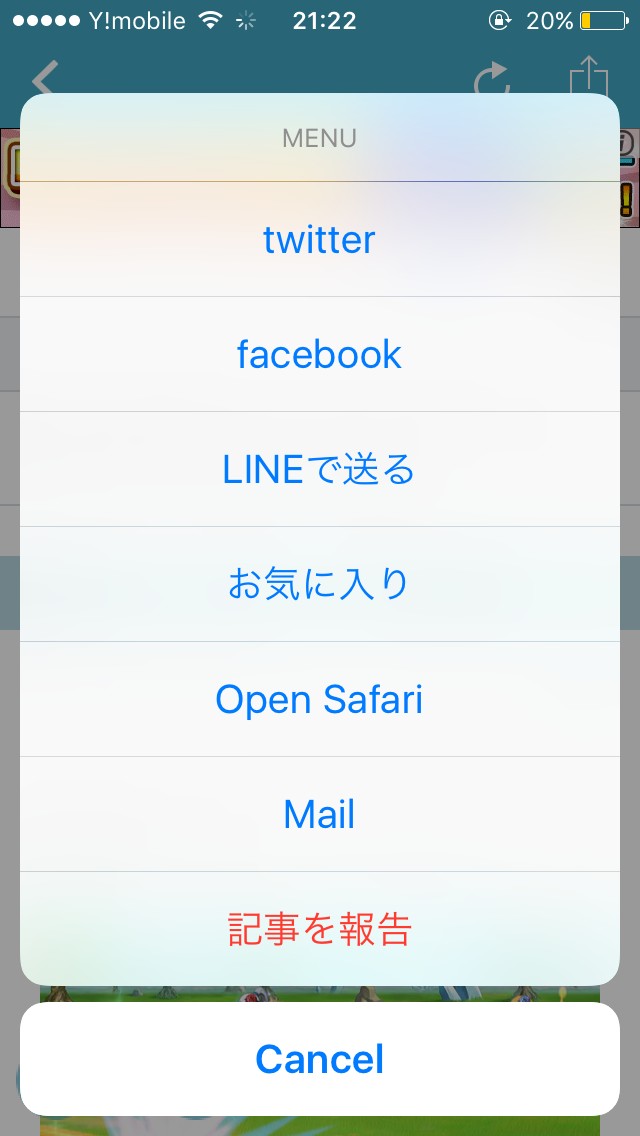Add to favorites with お気に入り

[x=319, y=584]
